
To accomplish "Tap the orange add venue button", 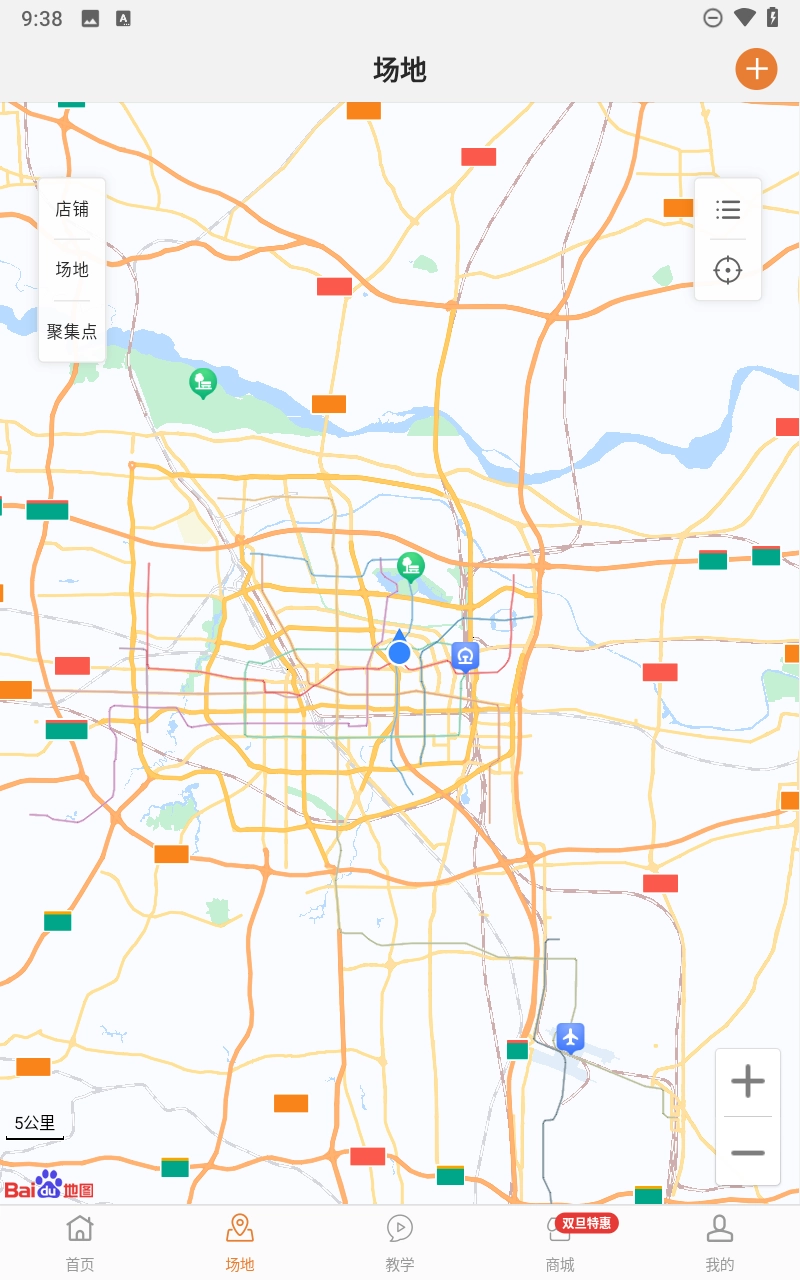I will [756, 69].
